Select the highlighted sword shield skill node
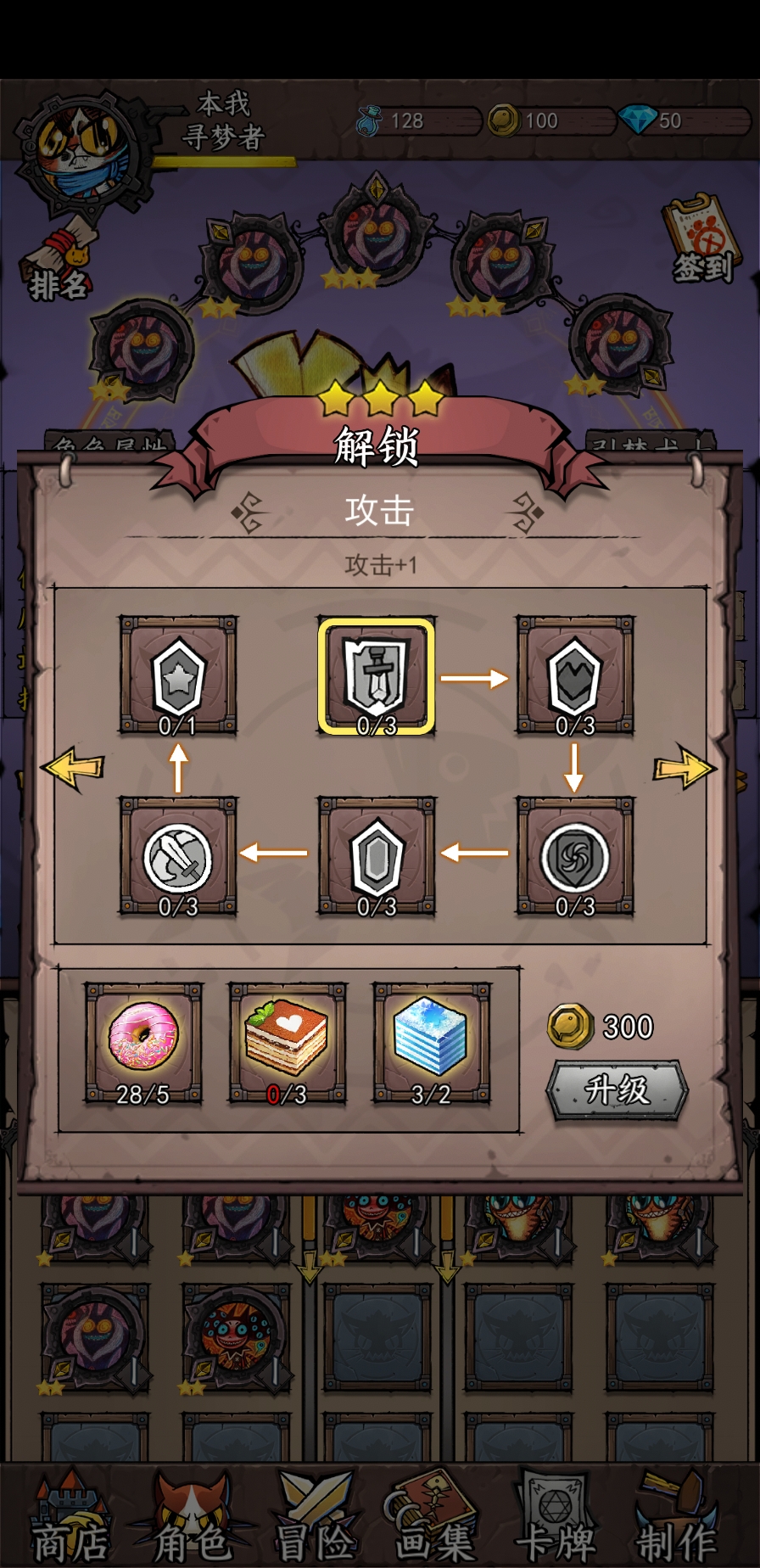This screenshot has height=1568, width=760. pos(376,676)
